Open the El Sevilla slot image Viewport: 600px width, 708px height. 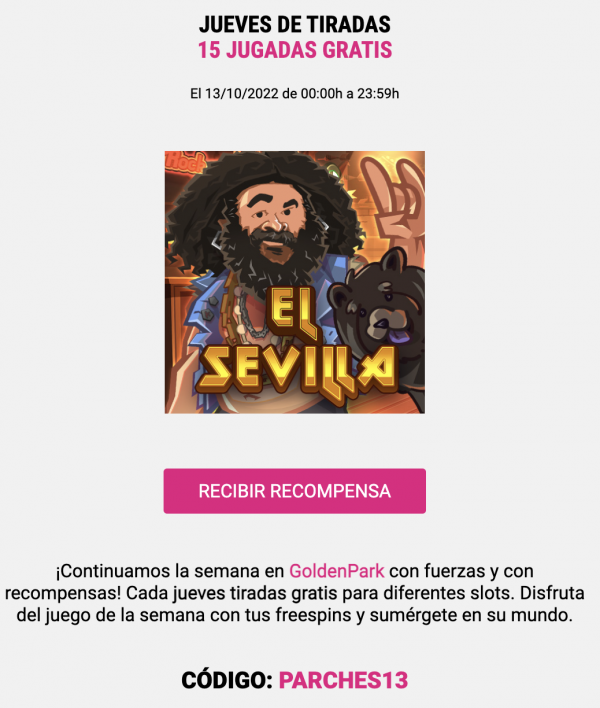pos(294,282)
